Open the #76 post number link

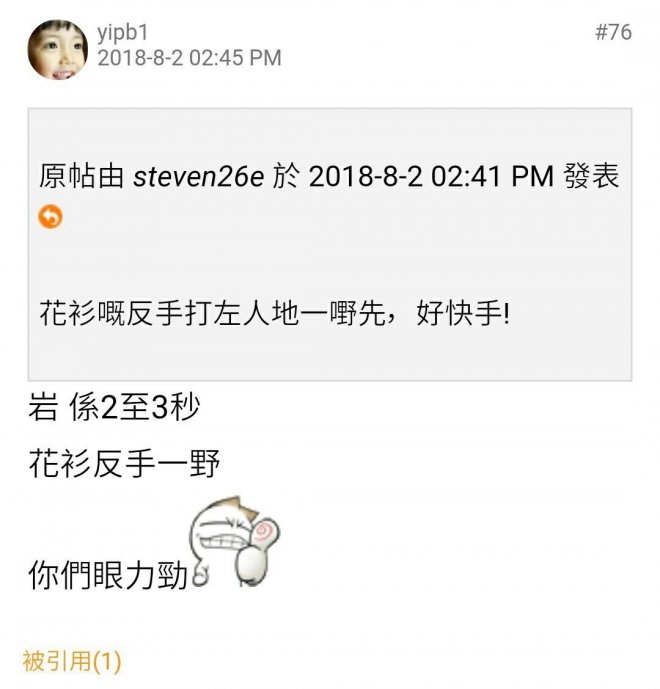(613, 32)
